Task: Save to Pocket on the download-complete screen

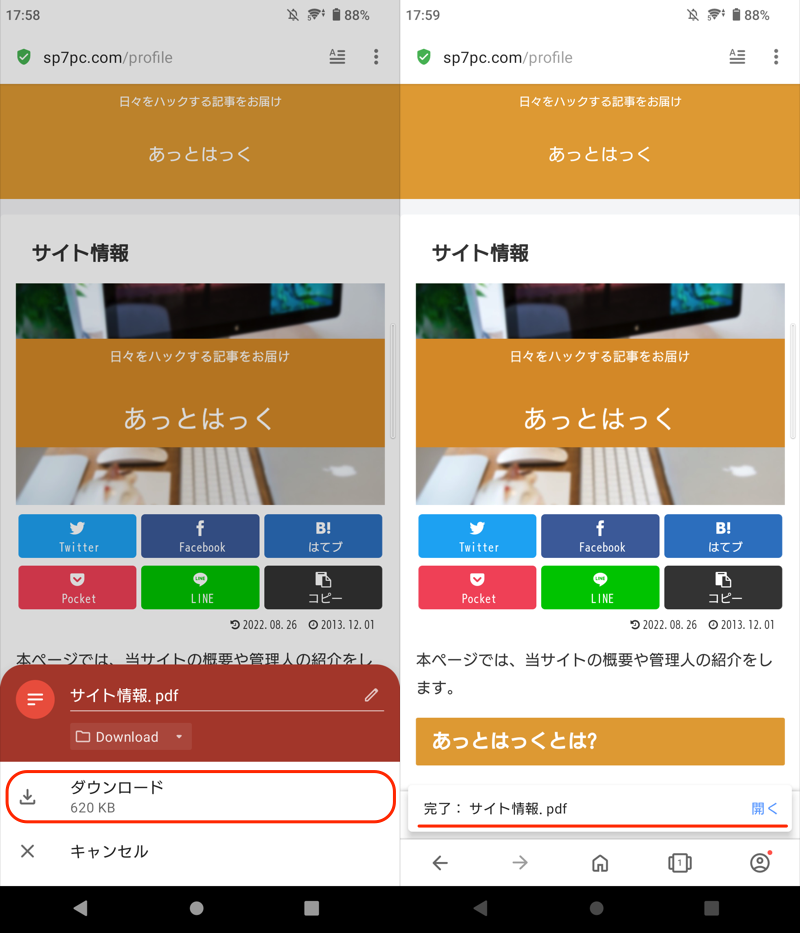Action: click(x=478, y=587)
